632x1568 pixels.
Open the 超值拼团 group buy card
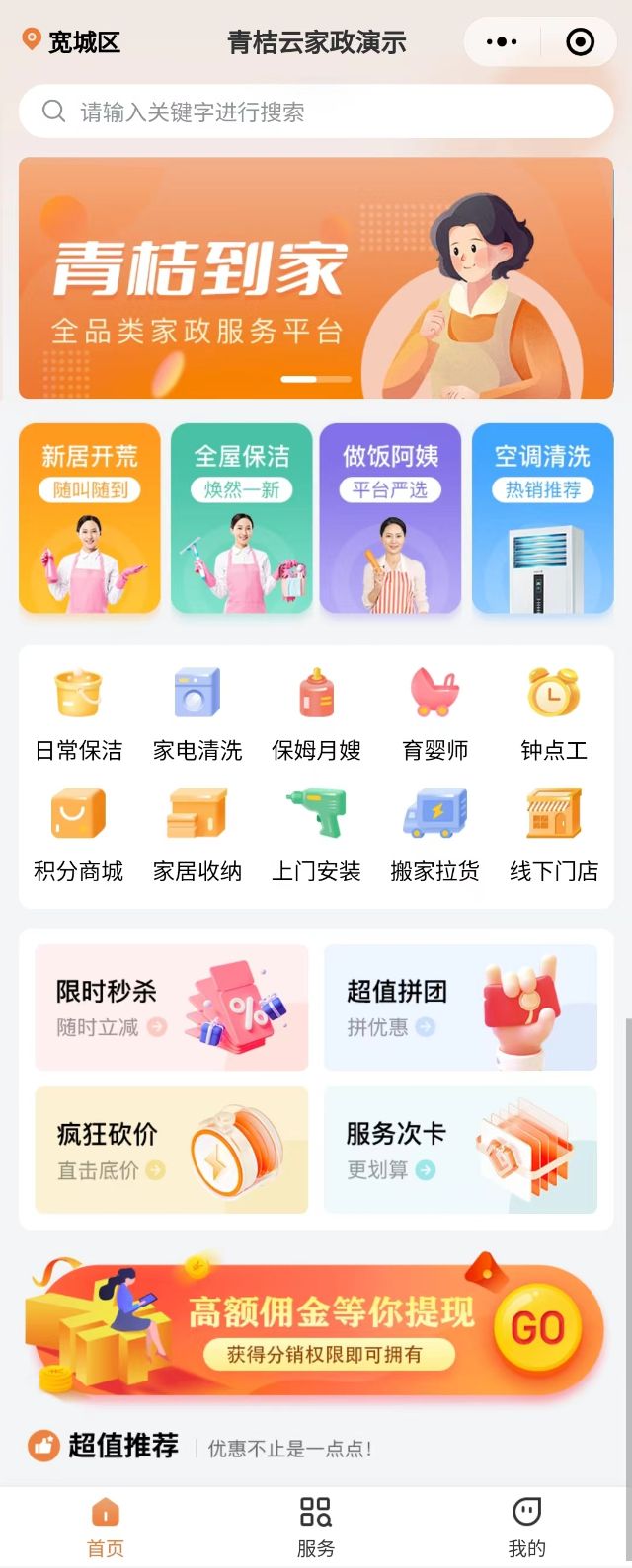[x=460, y=1008]
